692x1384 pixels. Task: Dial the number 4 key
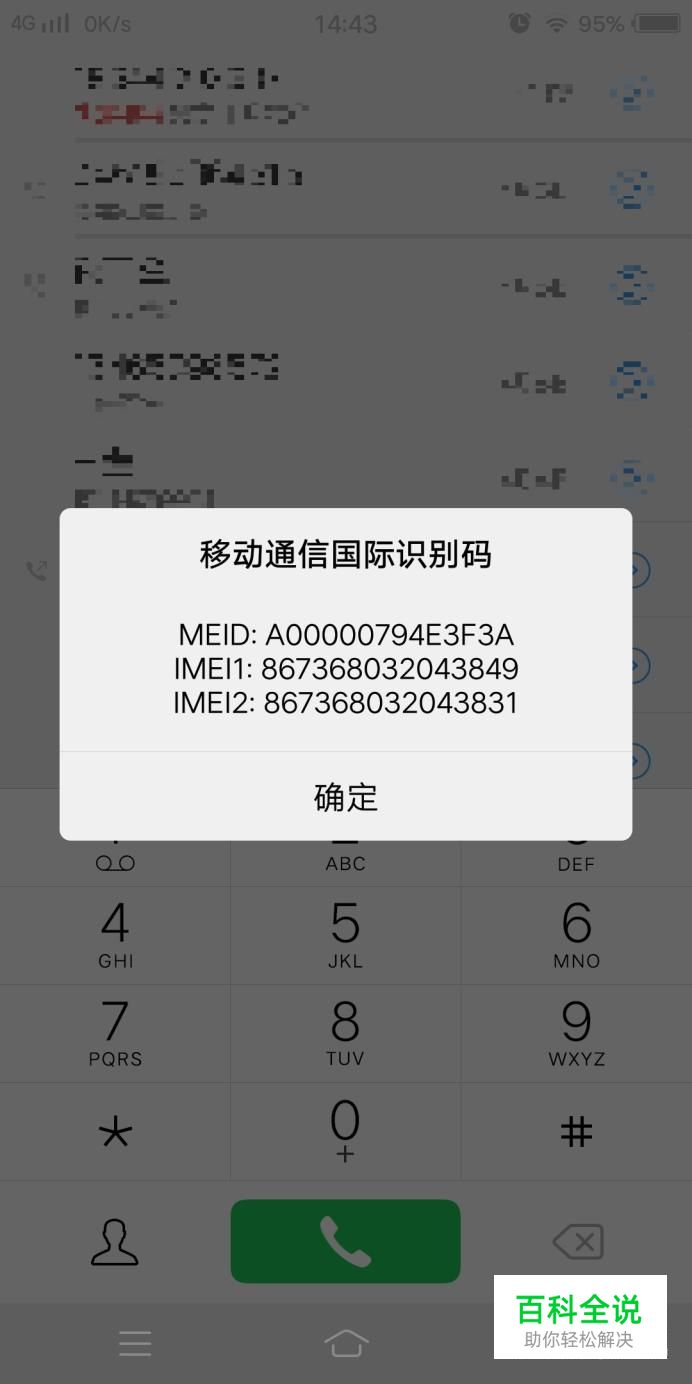click(x=115, y=934)
